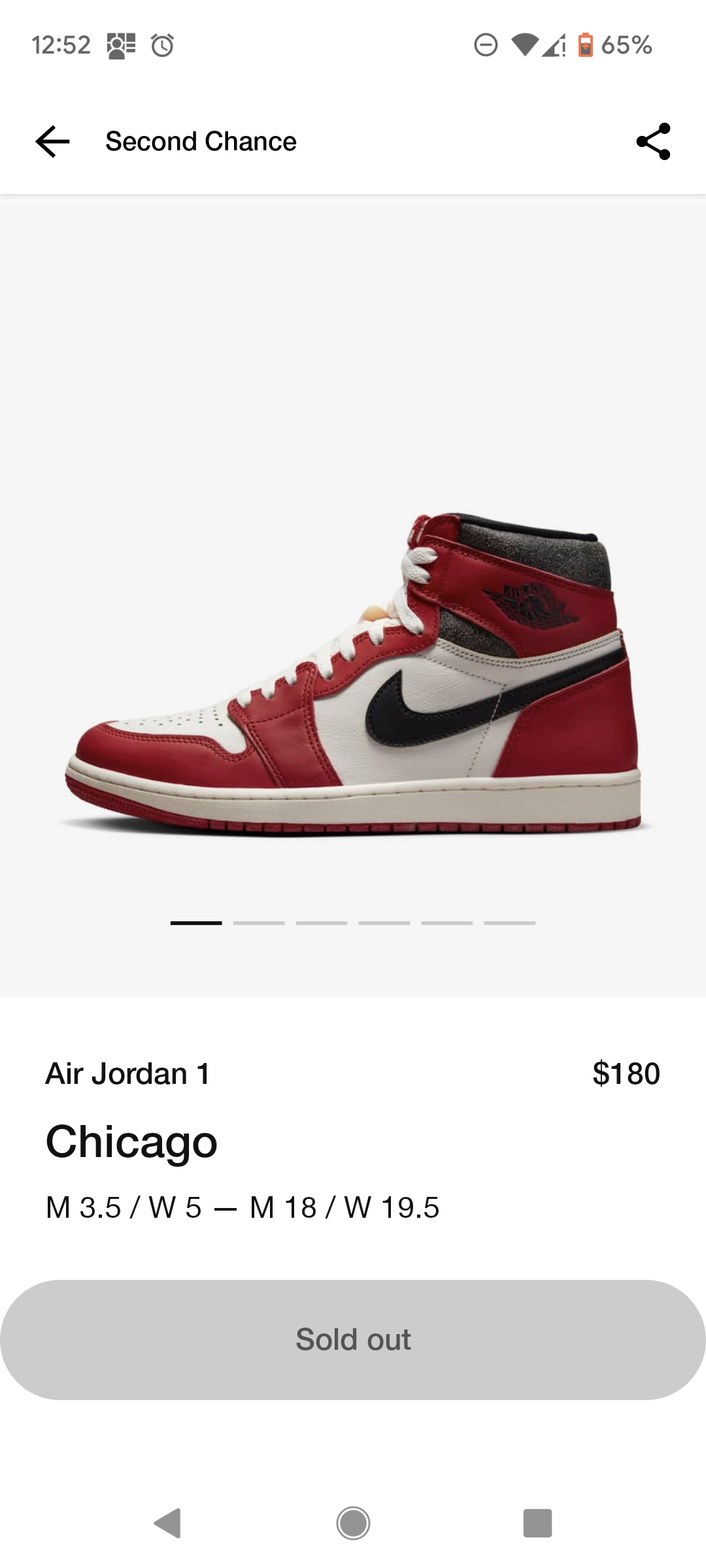Screen dimensions: 706x1568
Task: Share the Chicago Air Jordan 1
Action: tap(653, 141)
